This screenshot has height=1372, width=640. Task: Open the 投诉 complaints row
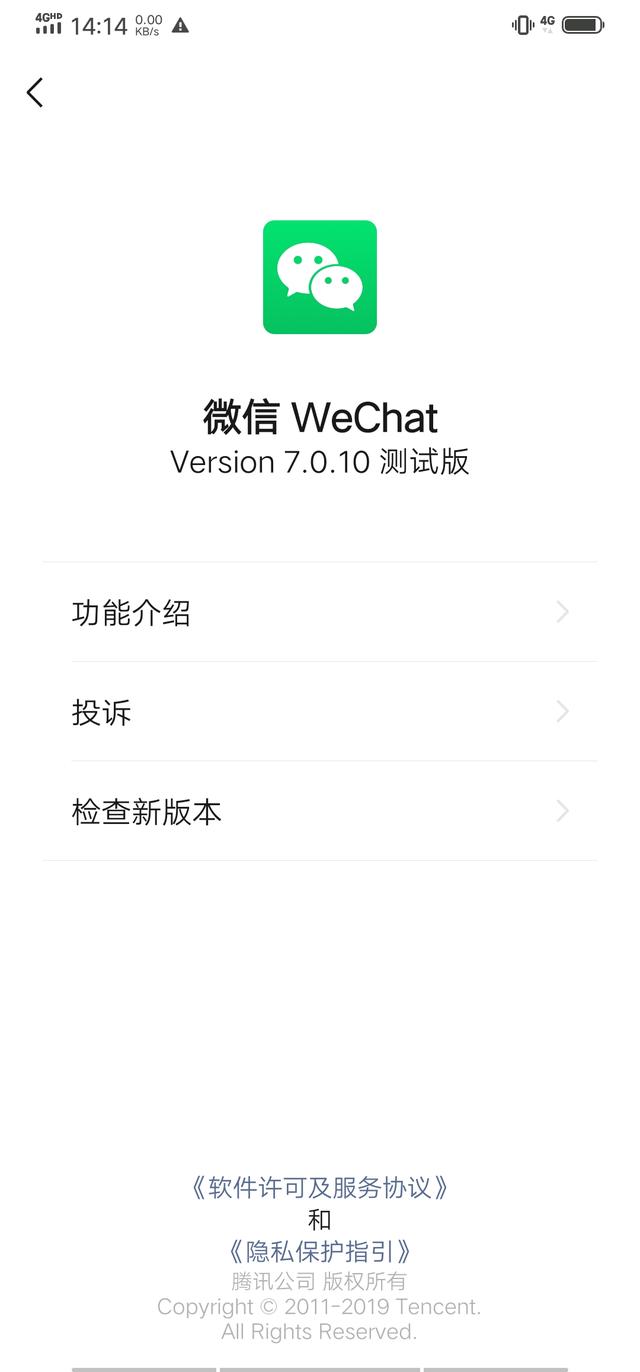tap(320, 711)
